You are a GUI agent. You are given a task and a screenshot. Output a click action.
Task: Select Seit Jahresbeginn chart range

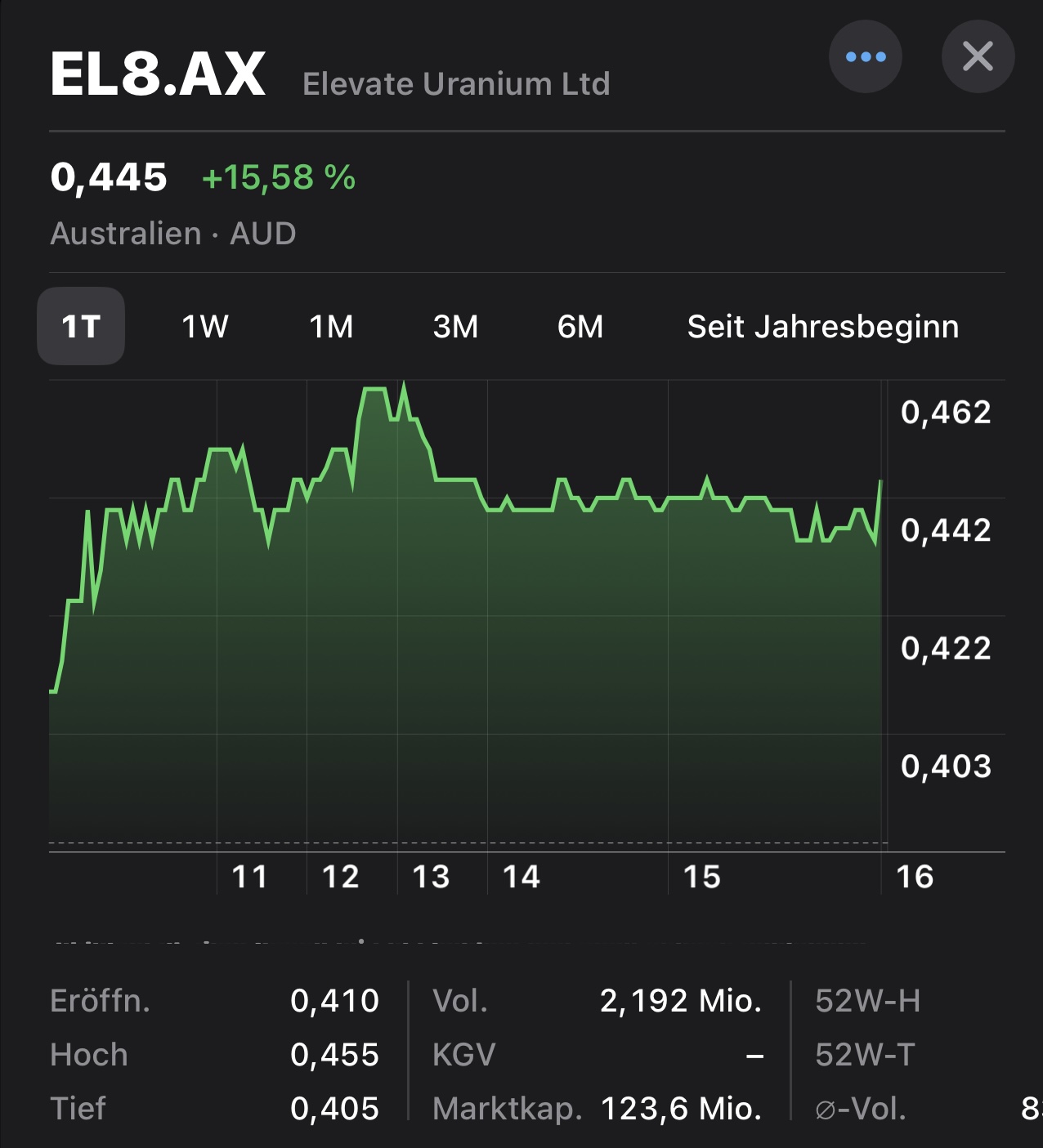(x=822, y=326)
